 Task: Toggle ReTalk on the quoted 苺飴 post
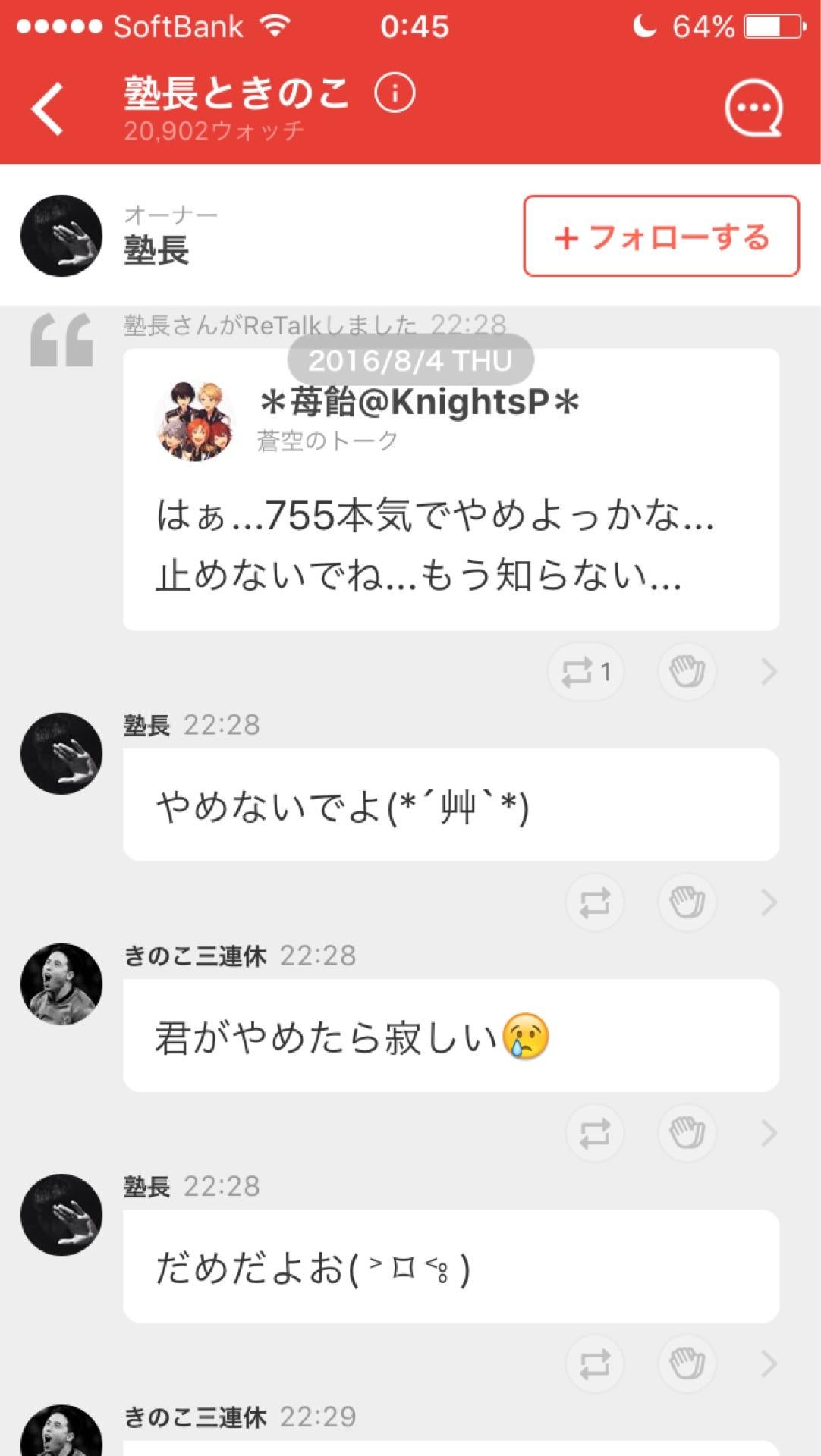pyautogui.click(x=585, y=671)
